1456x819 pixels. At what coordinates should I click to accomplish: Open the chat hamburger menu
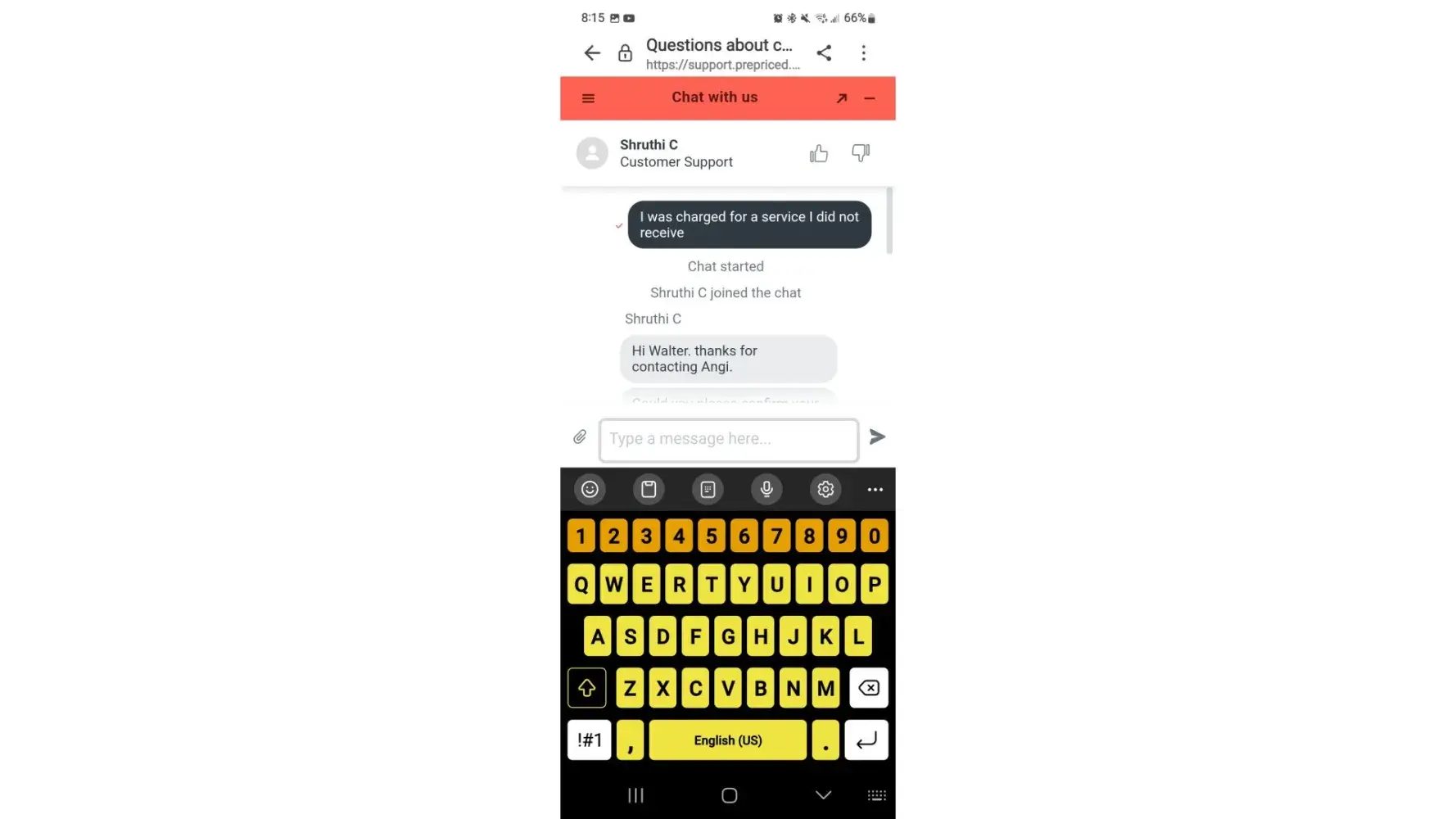pos(588,98)
